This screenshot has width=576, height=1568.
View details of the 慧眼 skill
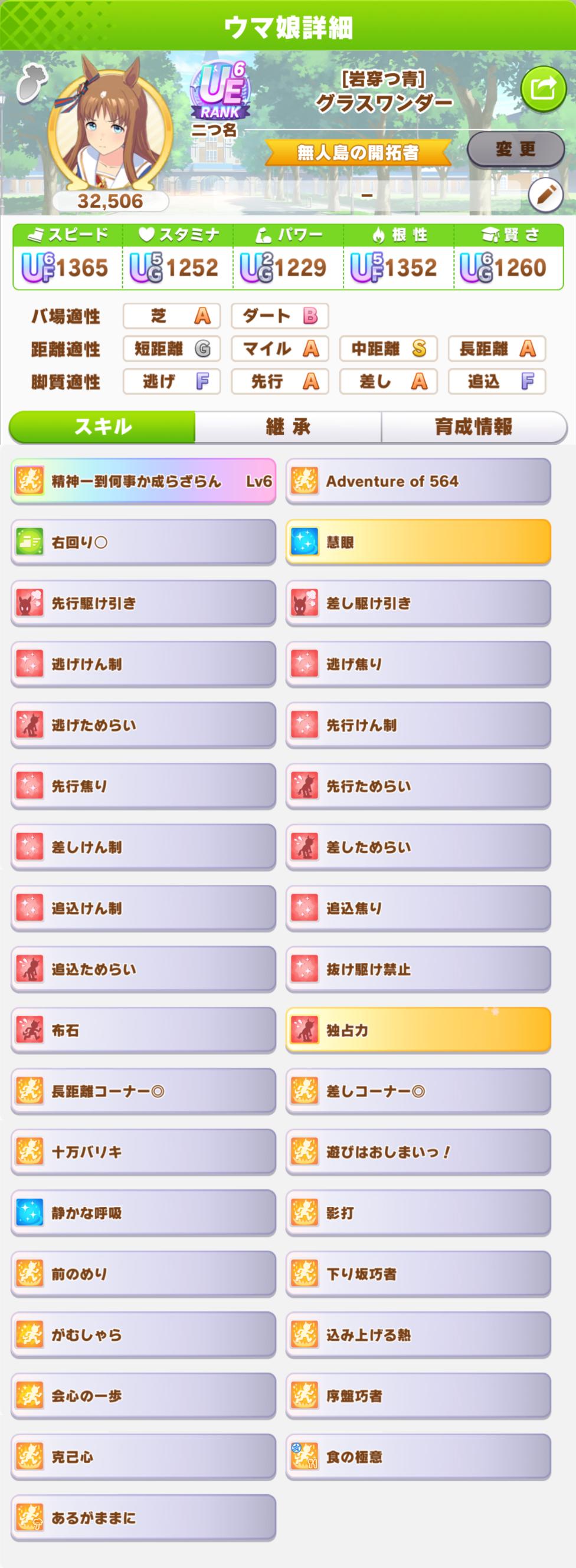pos(418,542)
